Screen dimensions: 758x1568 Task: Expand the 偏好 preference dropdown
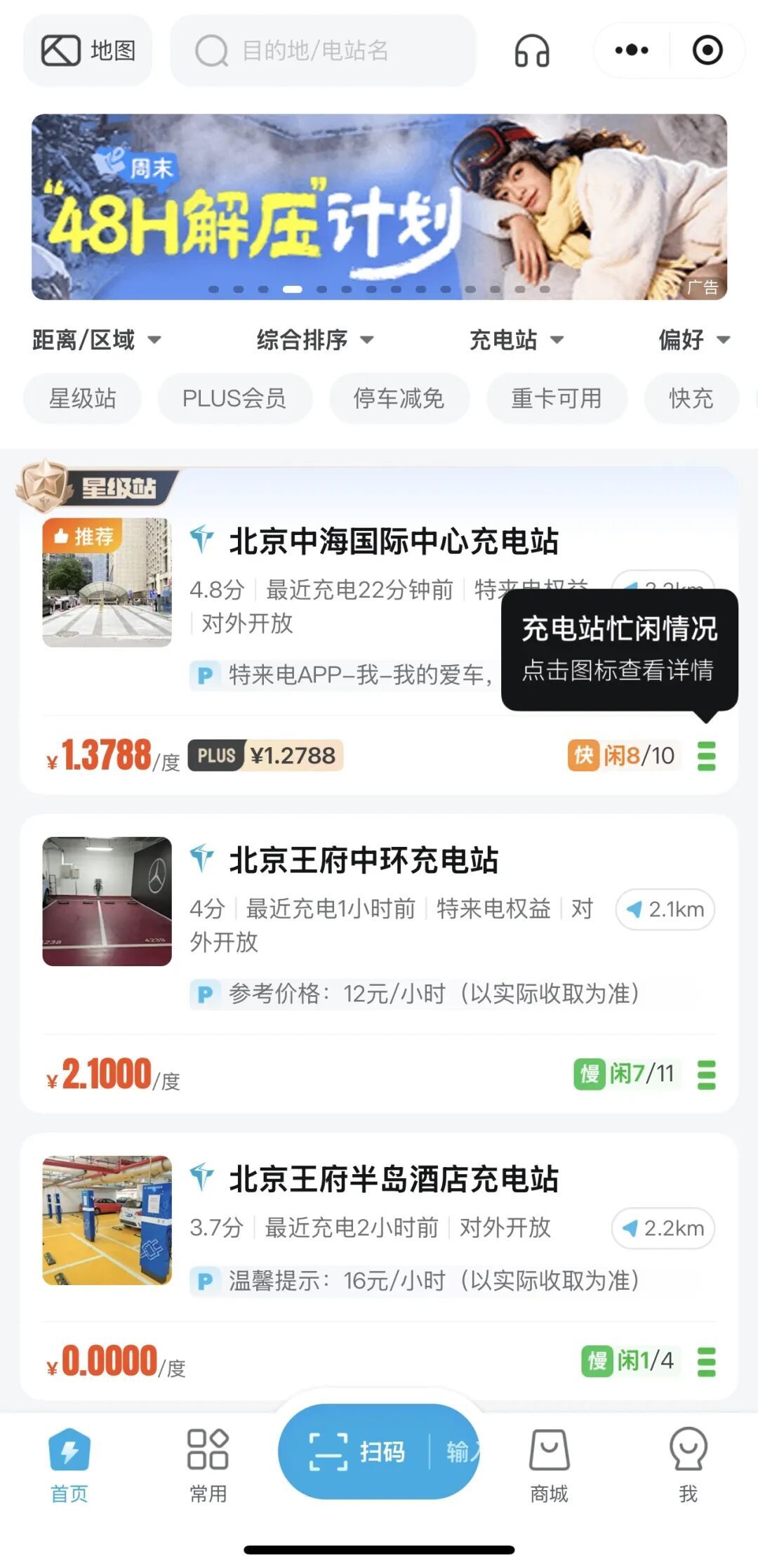click(x=693, y=340)
